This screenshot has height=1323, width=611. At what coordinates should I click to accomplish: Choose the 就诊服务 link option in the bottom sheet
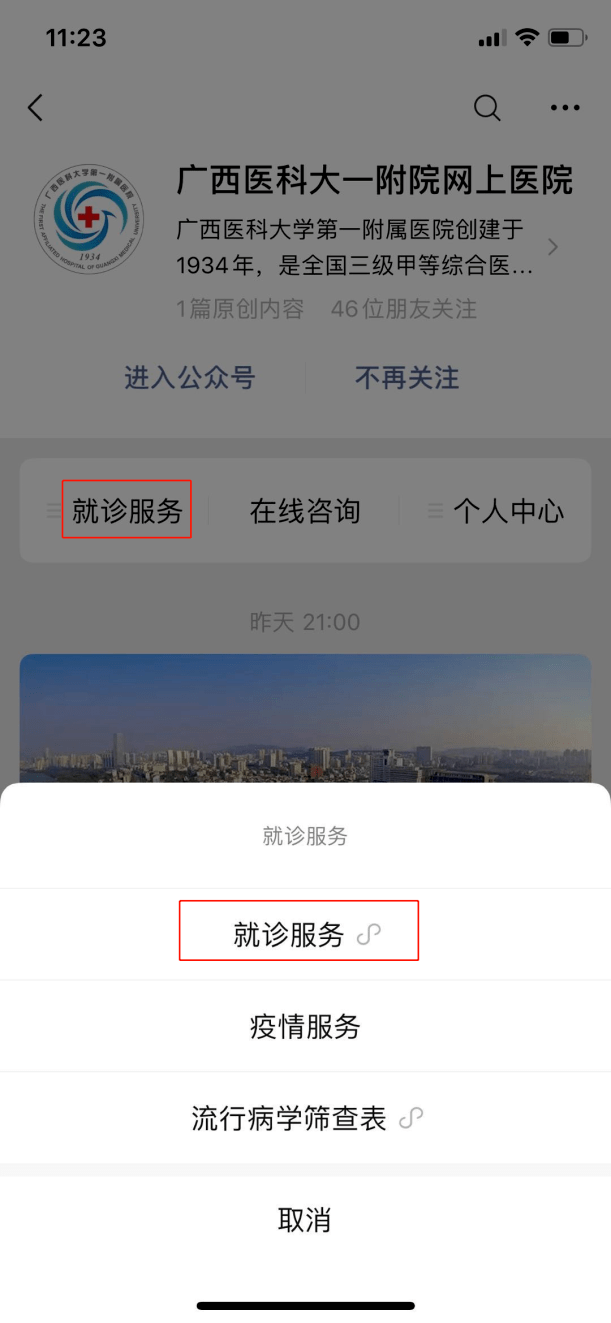pos(298,934)
